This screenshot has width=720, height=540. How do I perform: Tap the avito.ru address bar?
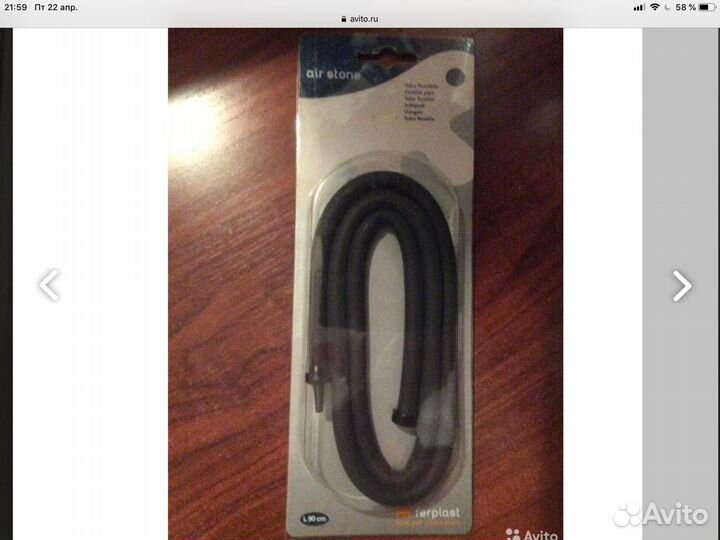360,17
